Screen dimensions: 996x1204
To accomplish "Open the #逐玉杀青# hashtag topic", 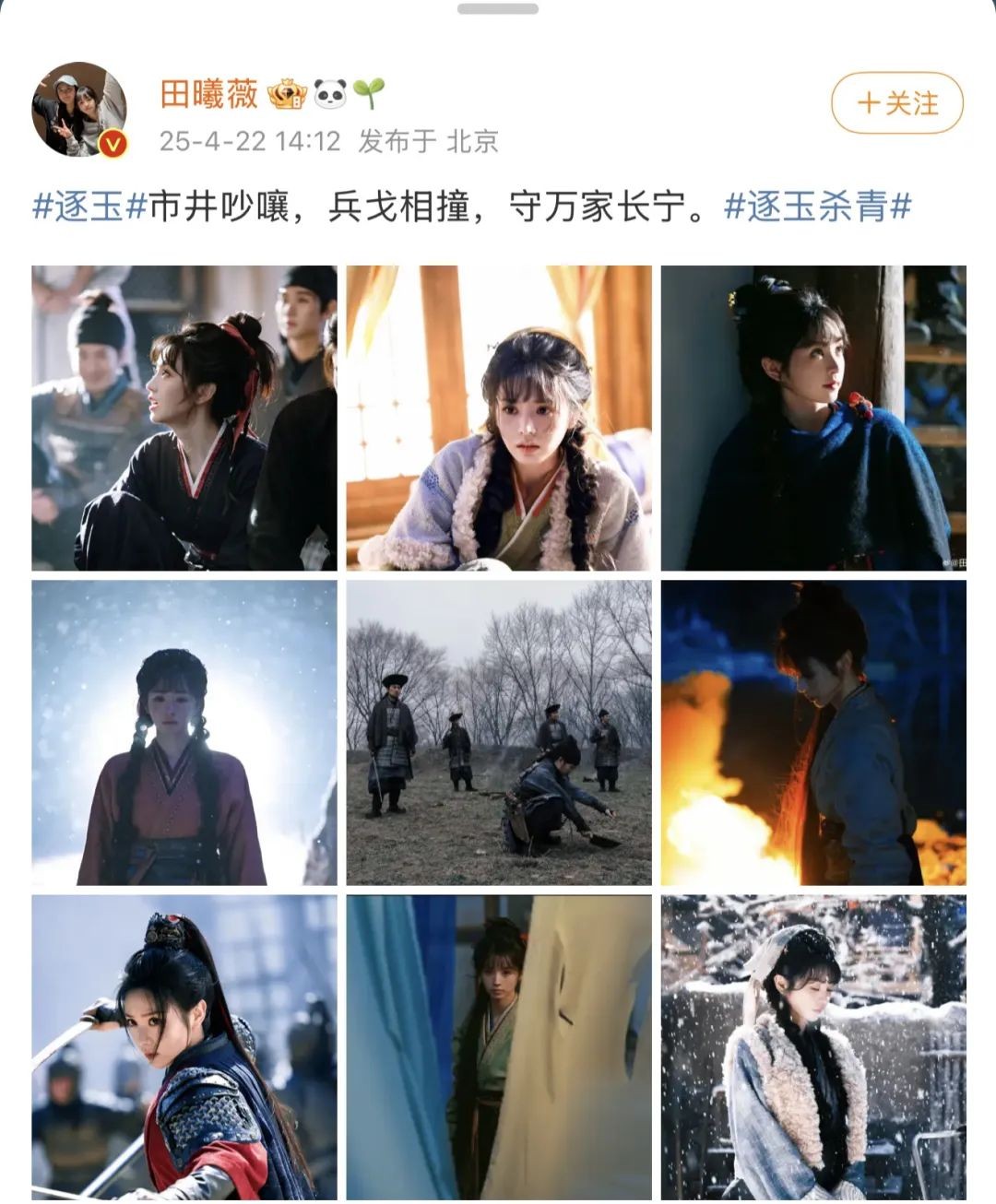I will point(817,207).
